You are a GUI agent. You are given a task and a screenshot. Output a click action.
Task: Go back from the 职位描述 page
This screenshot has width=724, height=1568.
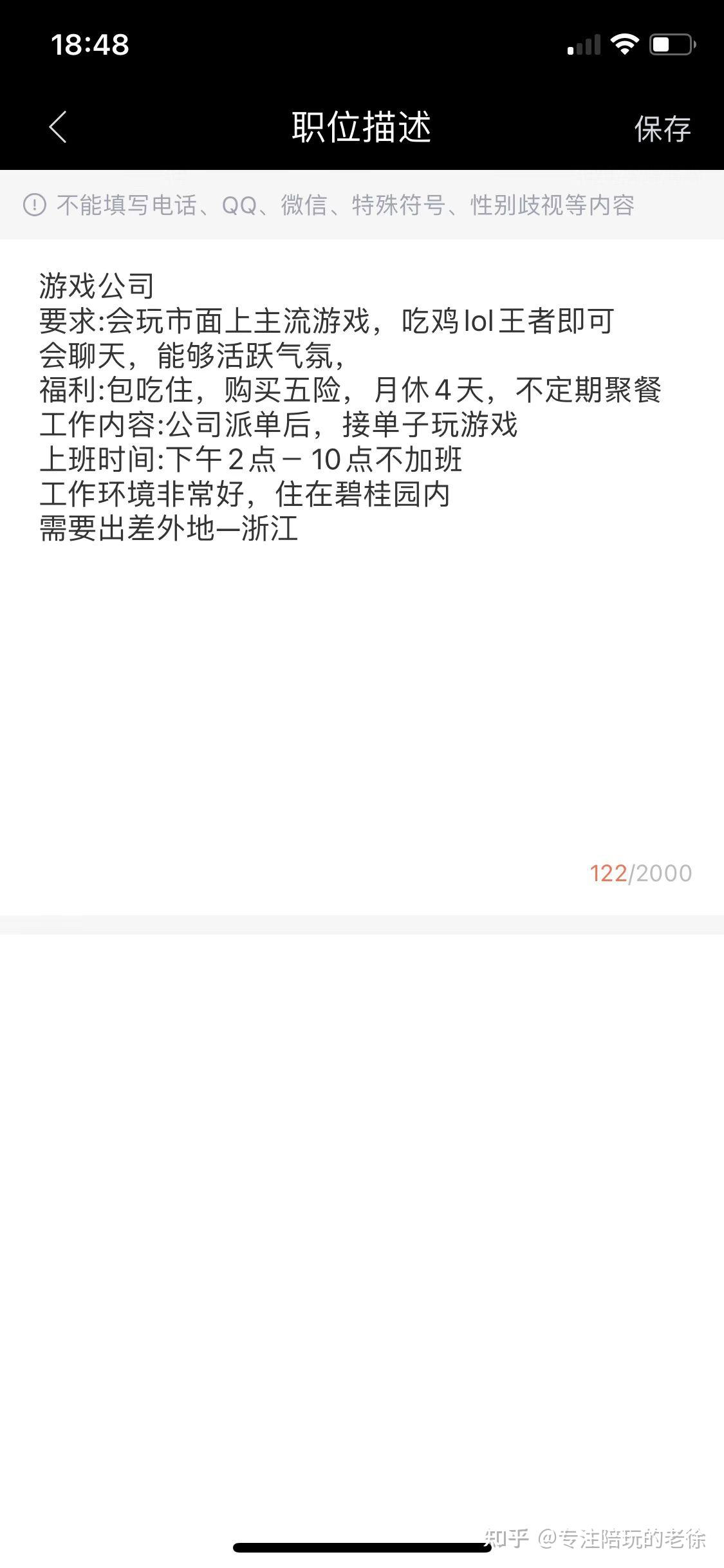(58, 127)
